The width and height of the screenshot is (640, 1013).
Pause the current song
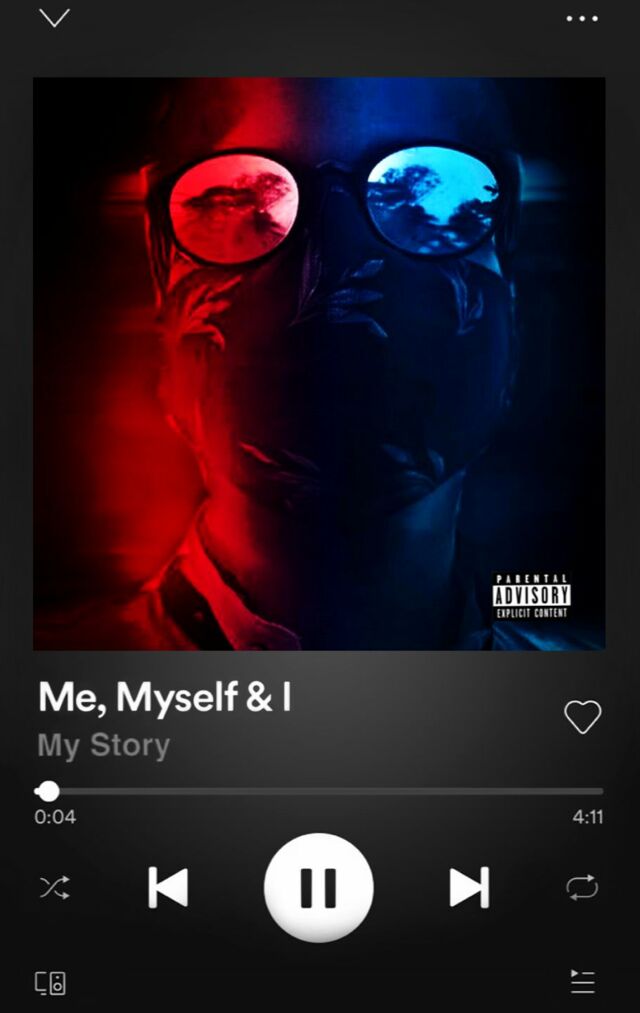point(318,887)
